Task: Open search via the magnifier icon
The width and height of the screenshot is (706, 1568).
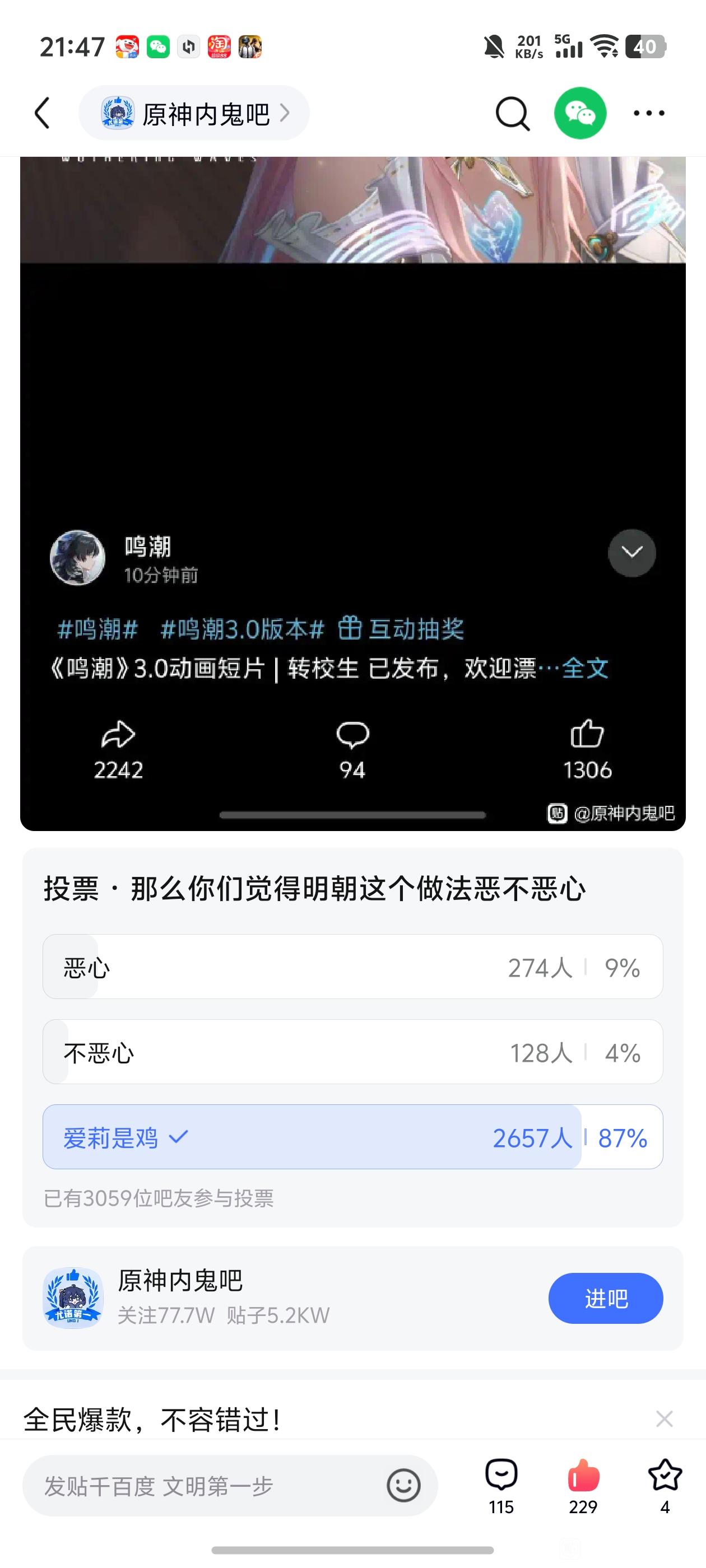Action: pyautogui.click(x=512, y=113)
